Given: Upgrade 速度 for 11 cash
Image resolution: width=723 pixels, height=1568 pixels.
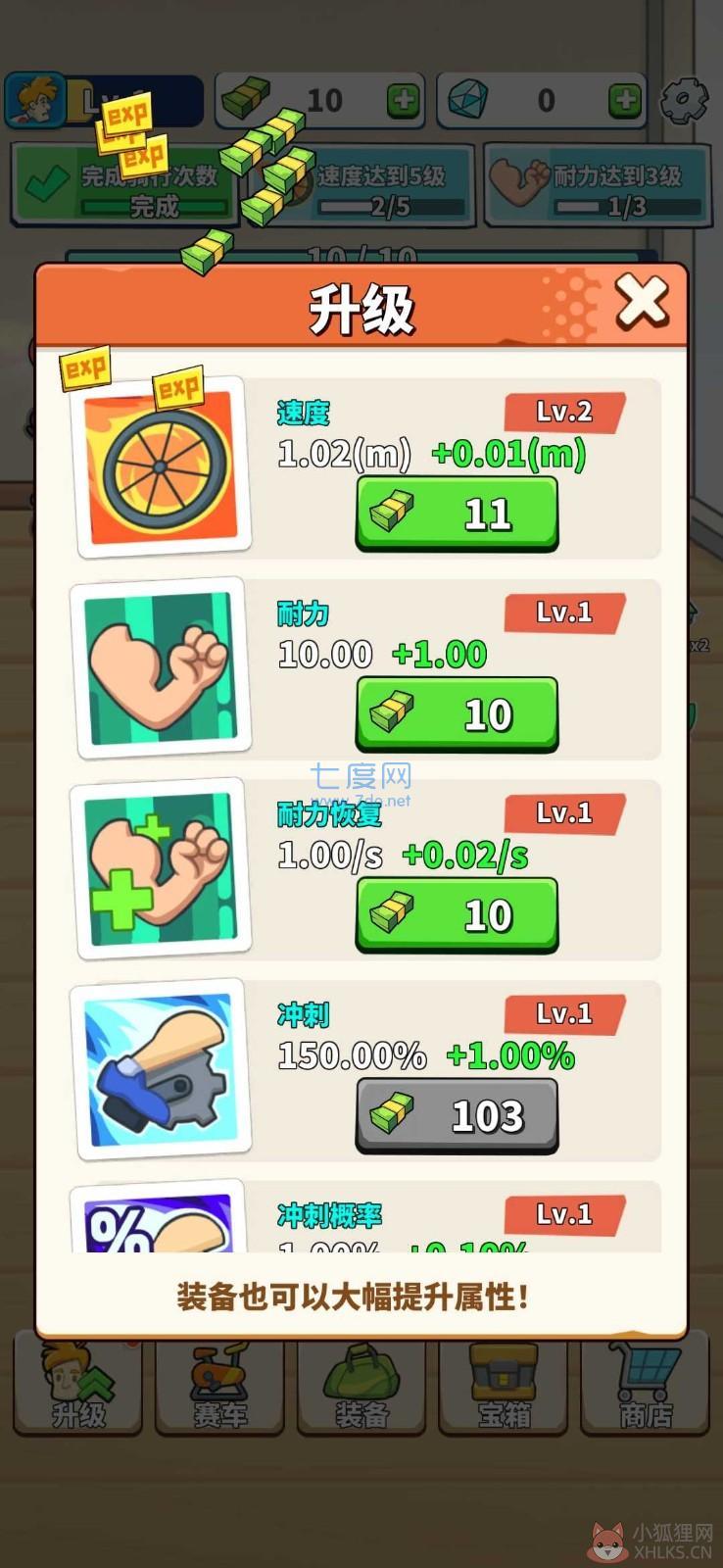Looking at the screenshot, I should 457,513.
